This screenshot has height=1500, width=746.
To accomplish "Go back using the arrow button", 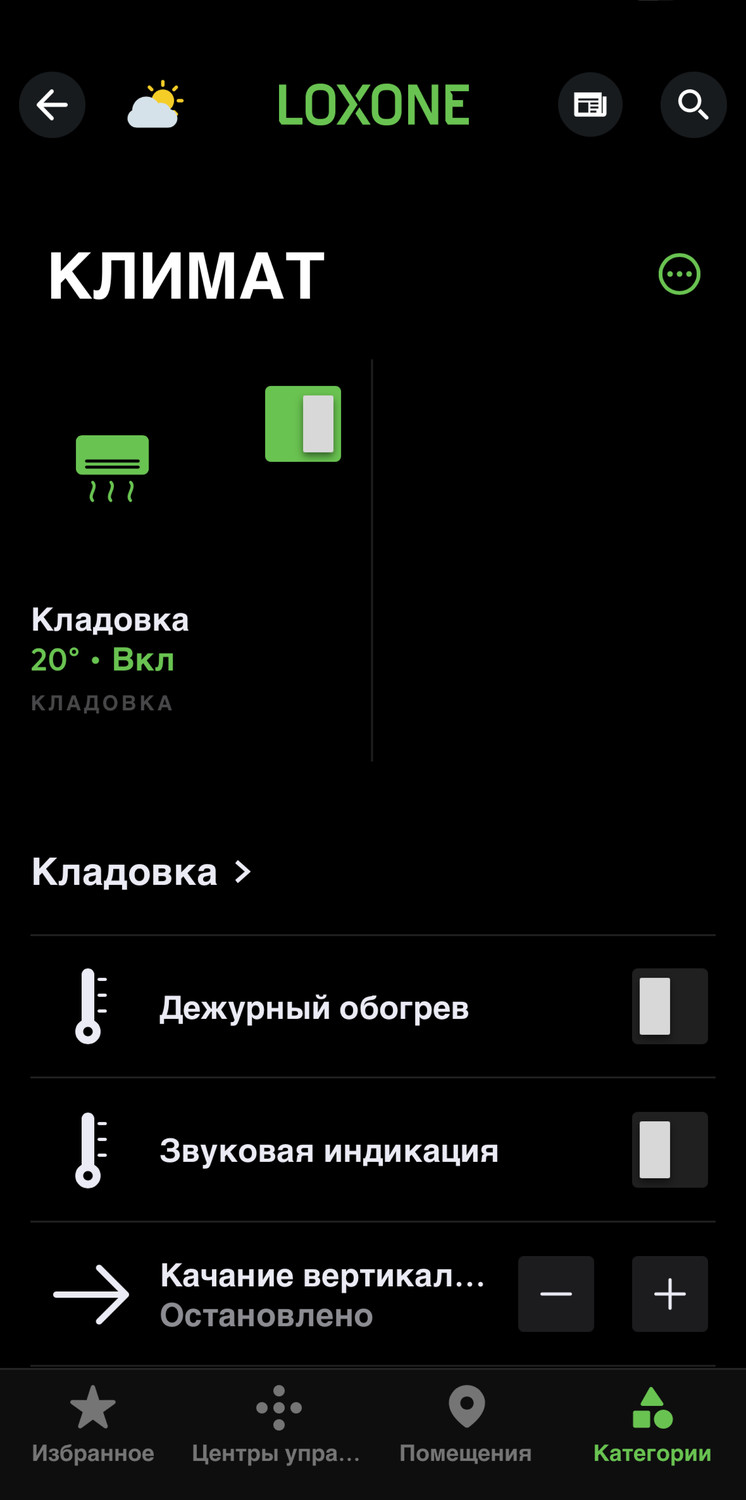I will click(52, 104).
